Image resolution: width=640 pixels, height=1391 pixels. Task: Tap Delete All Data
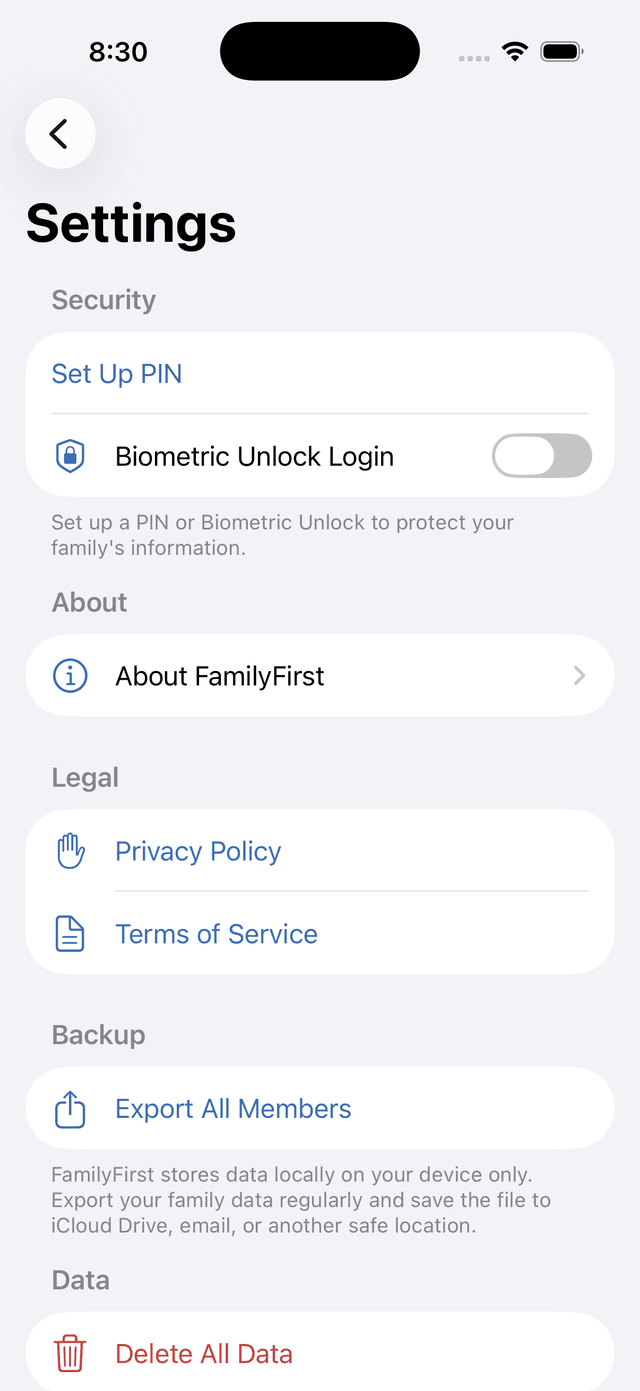[x=320, y=1353]
